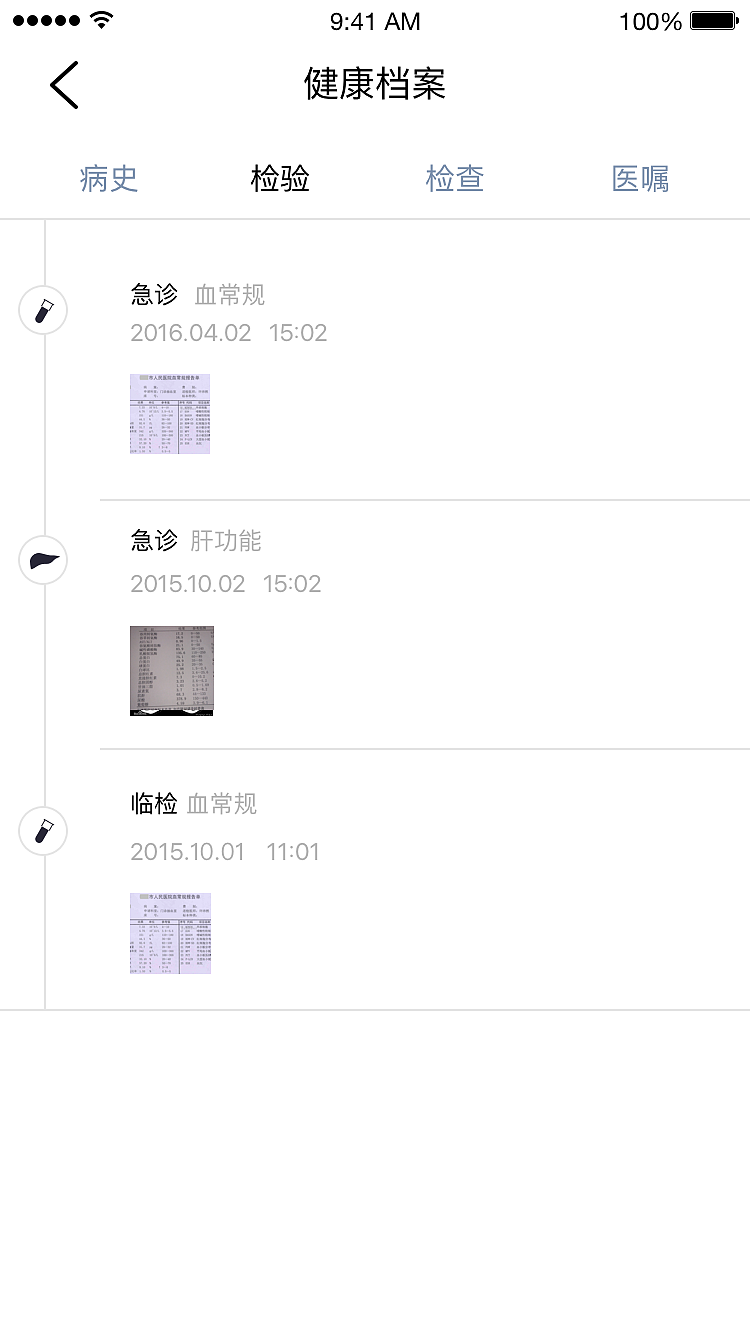Select the test tube icon beside 急诊 血常规

coord(43,310)
